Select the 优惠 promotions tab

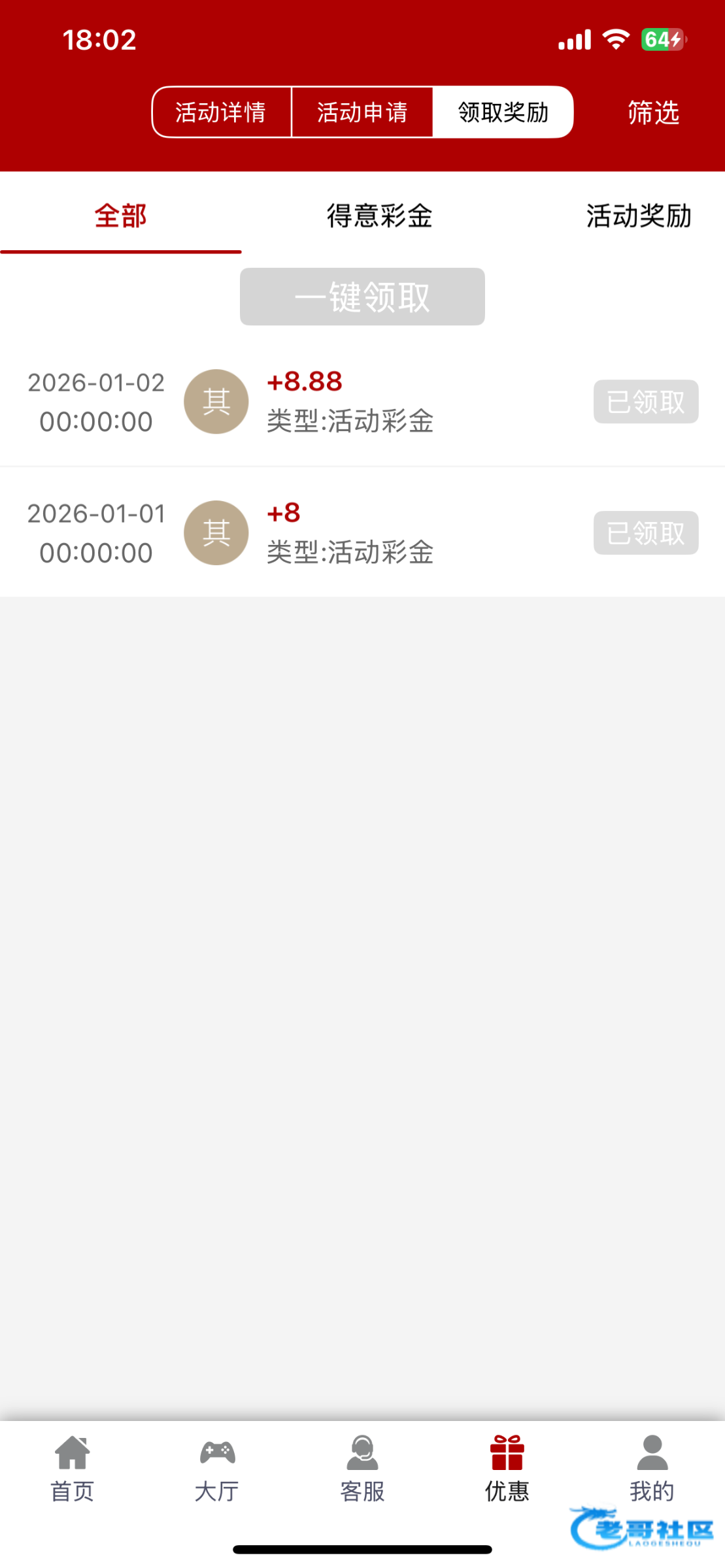click(x=507, y=1466)
